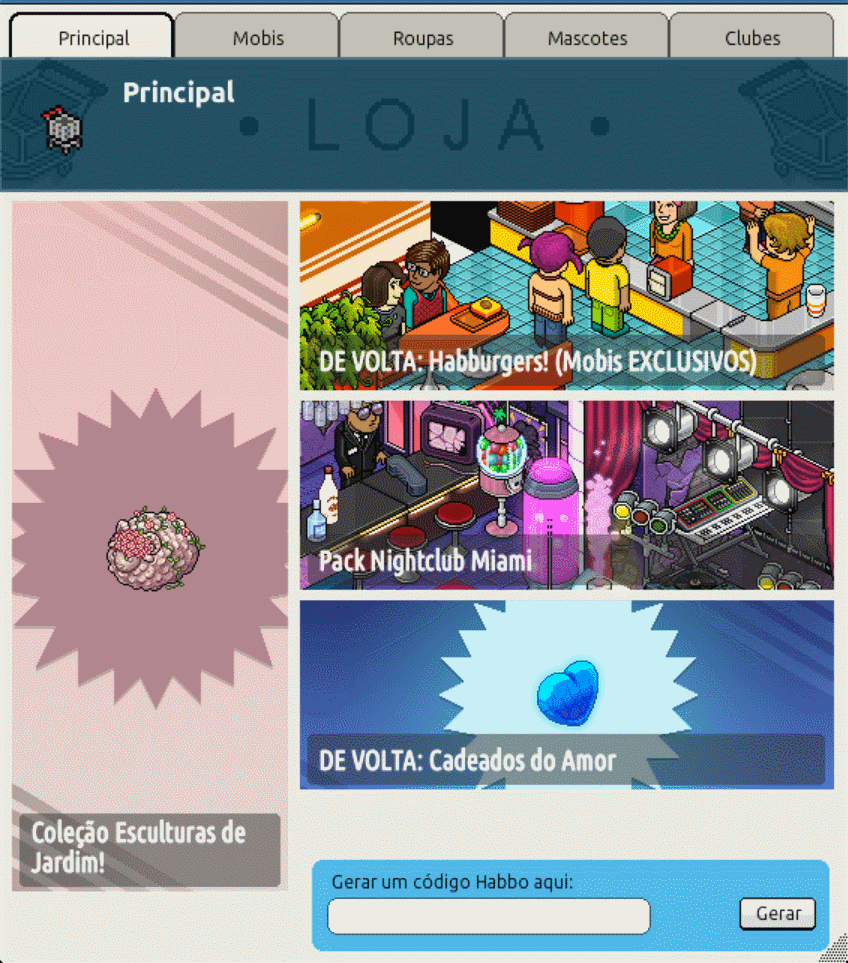Switch to the Roupas tab
Screen dimensions: 848x963
point(422,38)
